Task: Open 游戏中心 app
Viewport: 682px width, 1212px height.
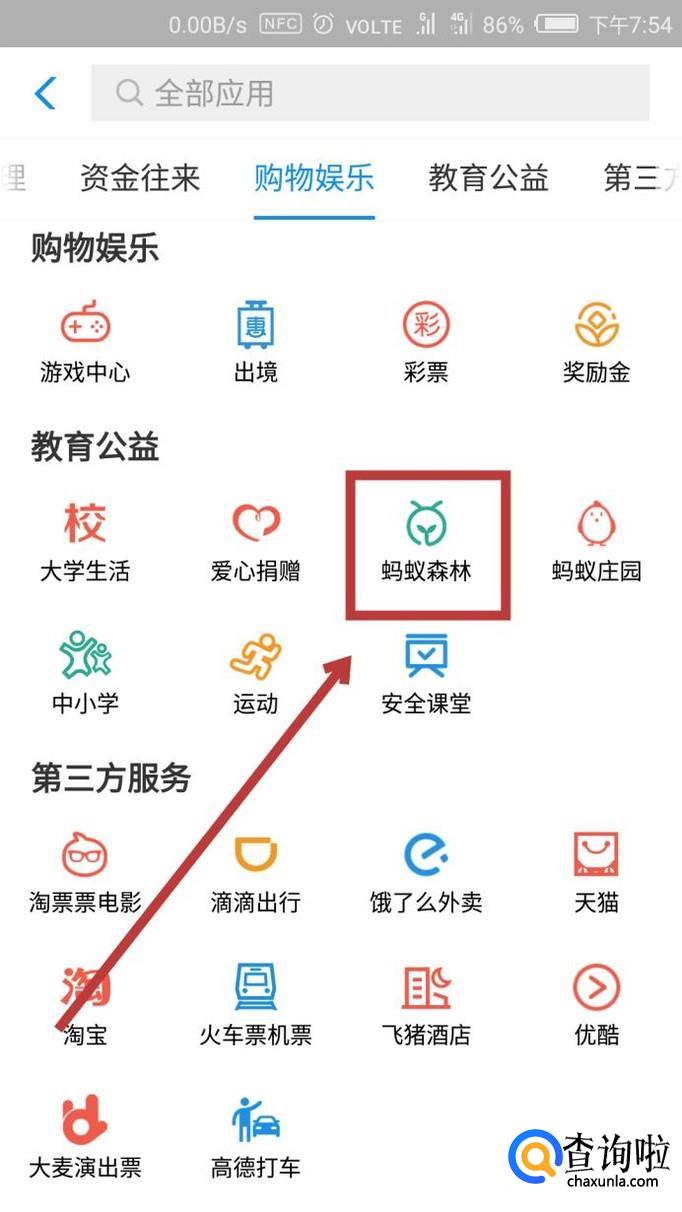Action: [x=85, y=342]
